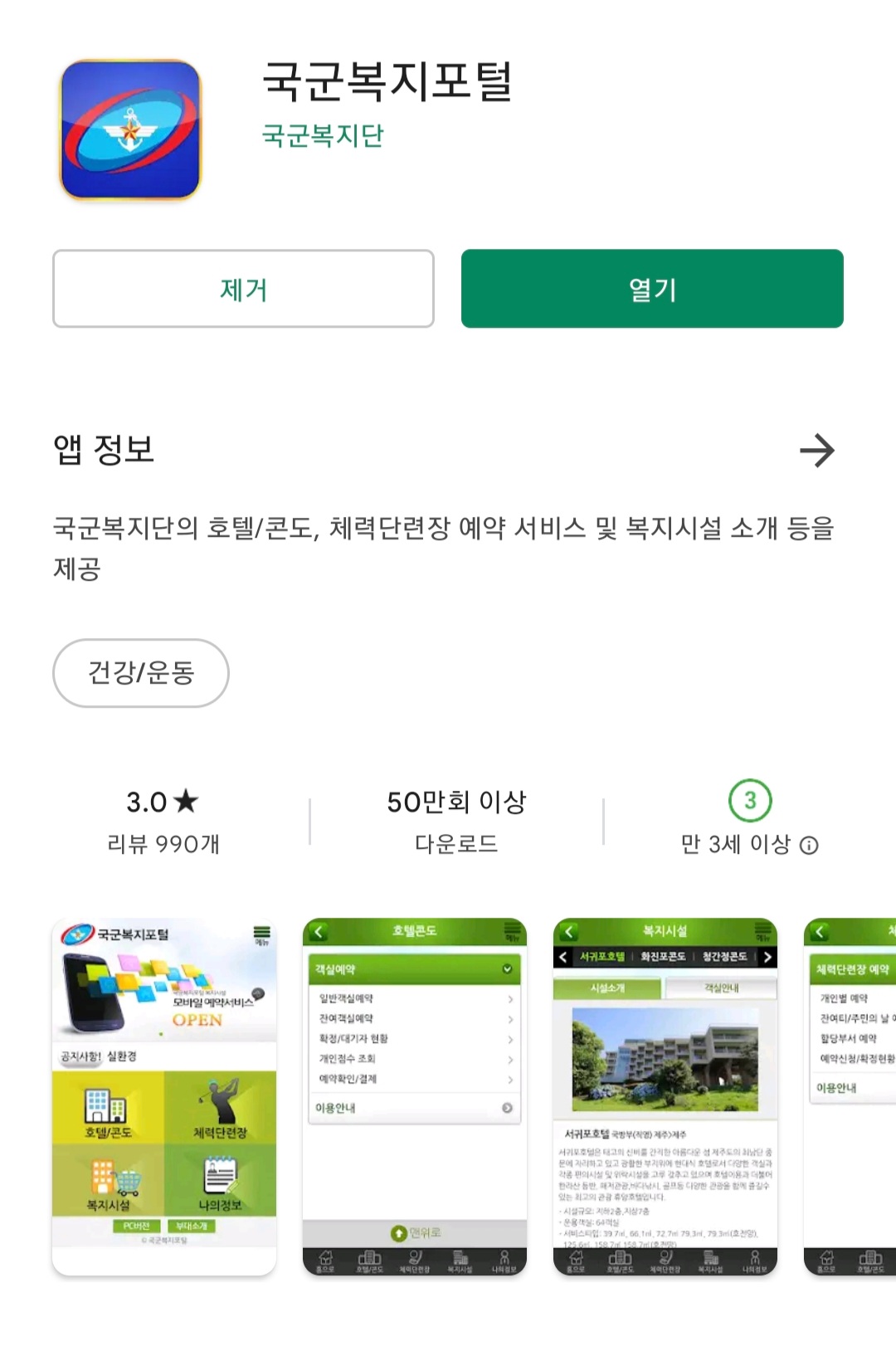Open the first screenshot with 국군복지포털 home
Viewport: 896px width, 1346px height.
tap(164, 1095)
